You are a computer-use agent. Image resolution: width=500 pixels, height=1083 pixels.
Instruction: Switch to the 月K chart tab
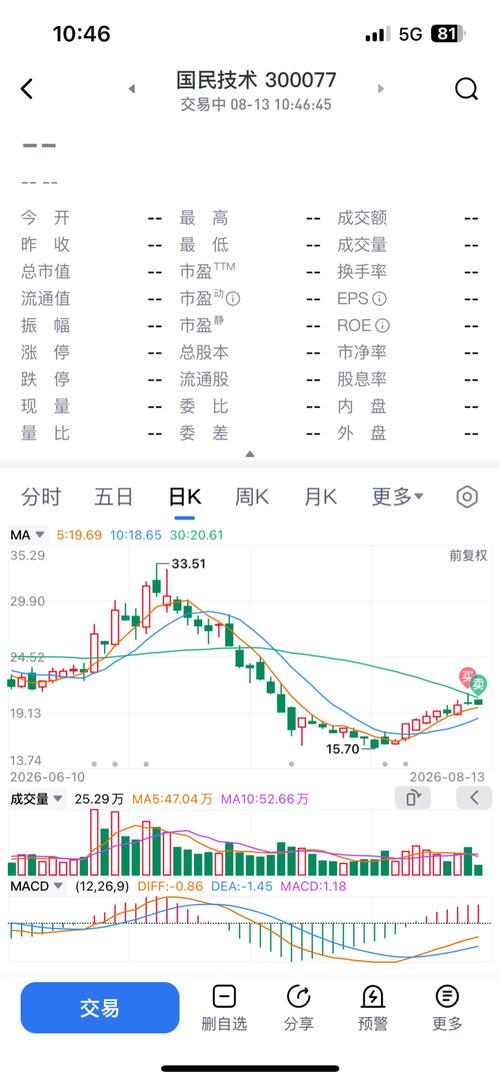[x=320, y=497]
